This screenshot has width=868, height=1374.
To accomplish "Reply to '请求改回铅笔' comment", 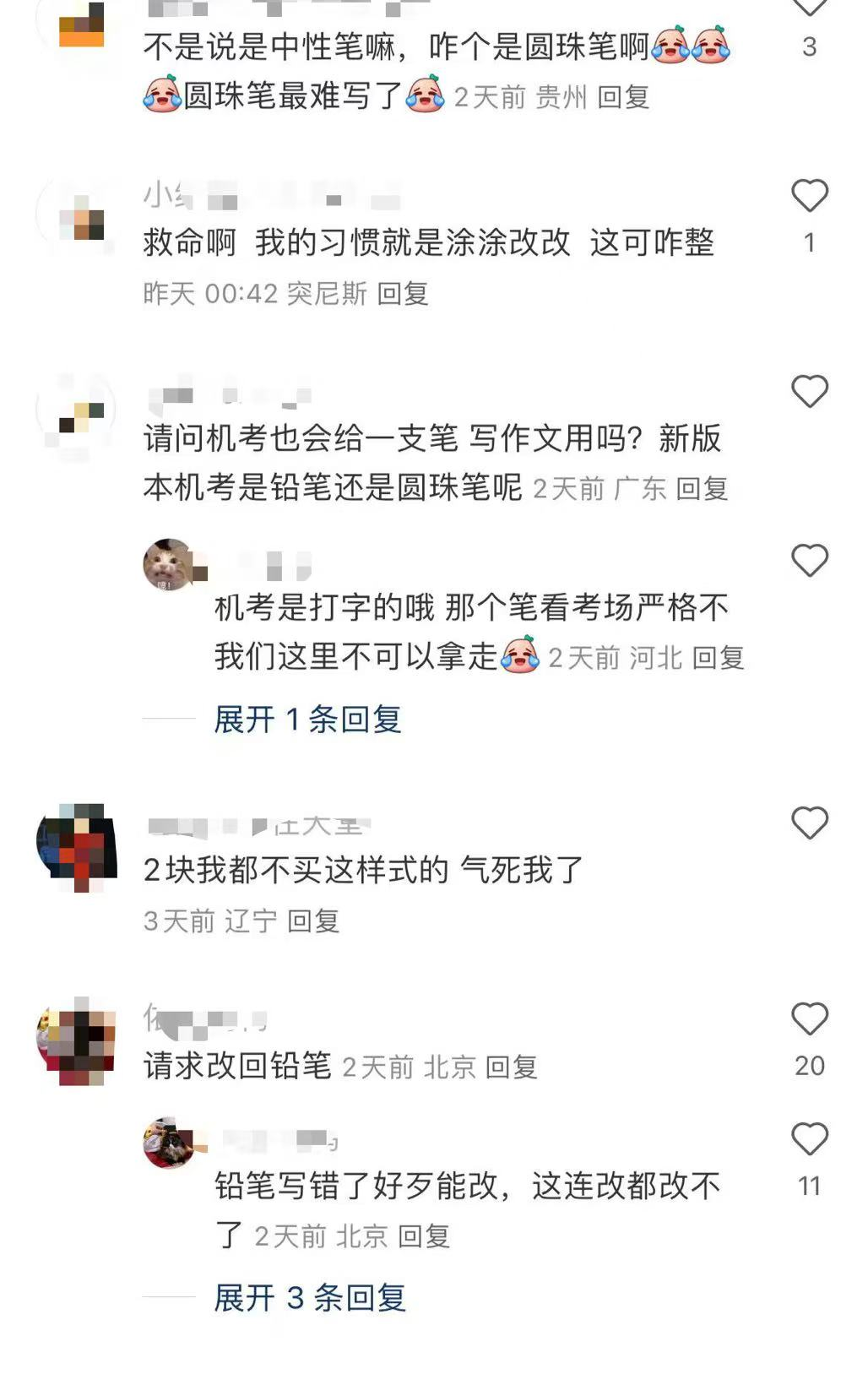I will [512, 1067].
